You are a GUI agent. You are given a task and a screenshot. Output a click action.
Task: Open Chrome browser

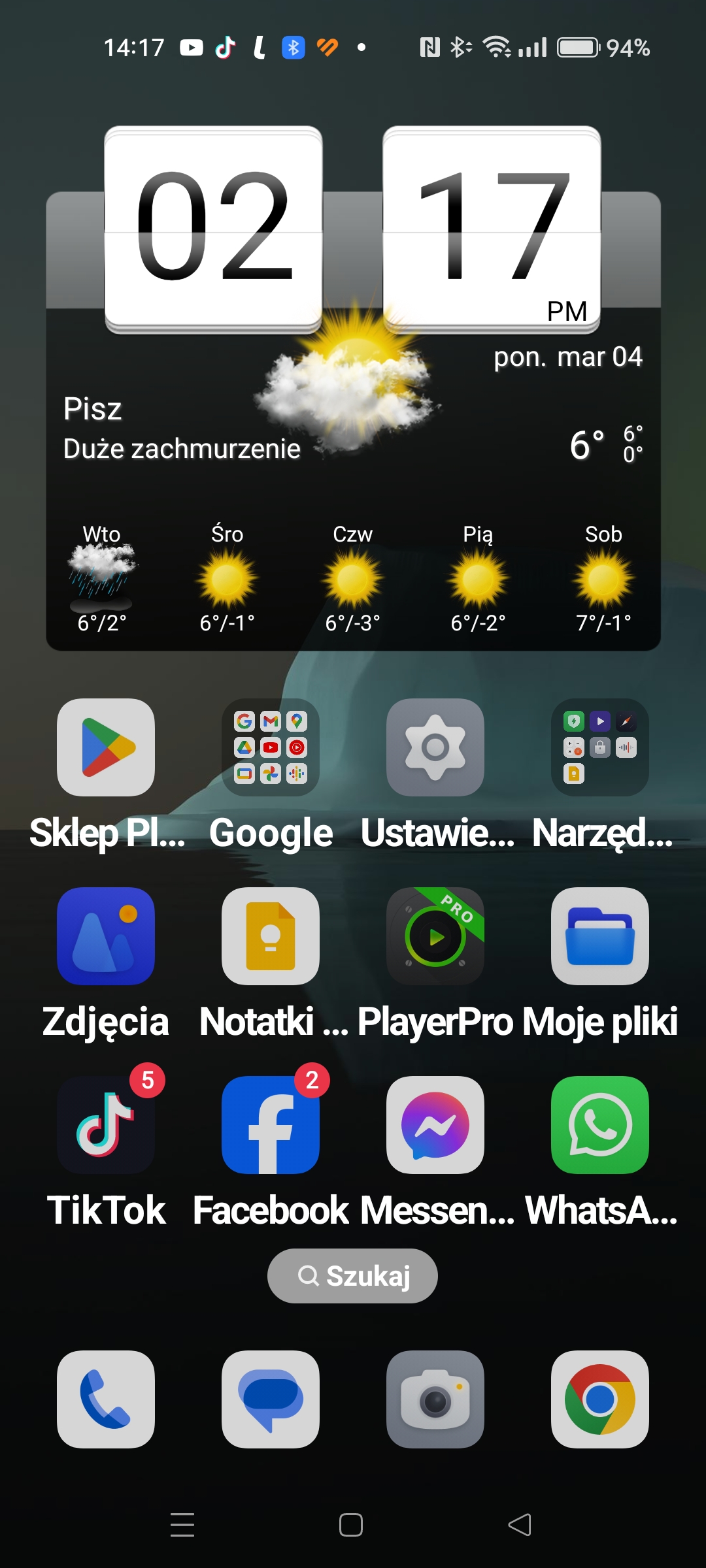pos(600,1399)
